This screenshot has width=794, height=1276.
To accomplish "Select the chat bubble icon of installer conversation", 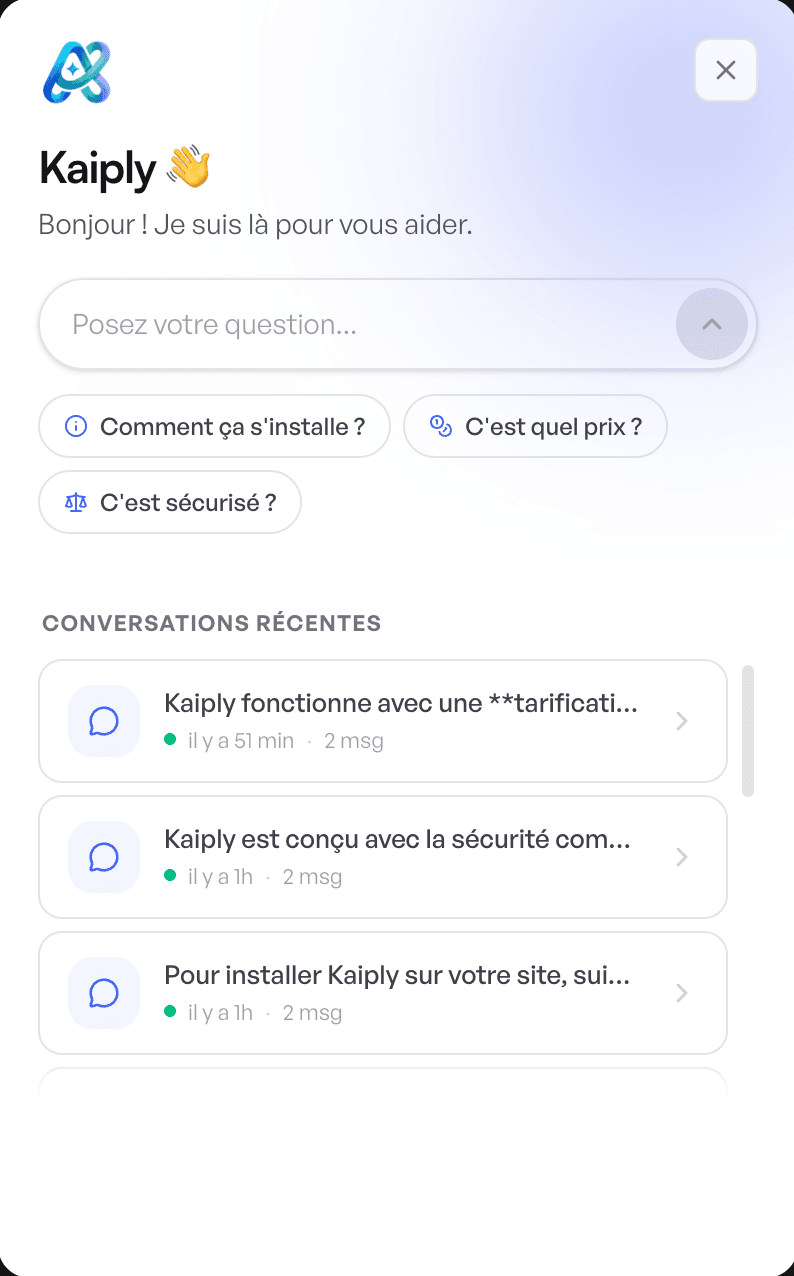I will (103, 992).
